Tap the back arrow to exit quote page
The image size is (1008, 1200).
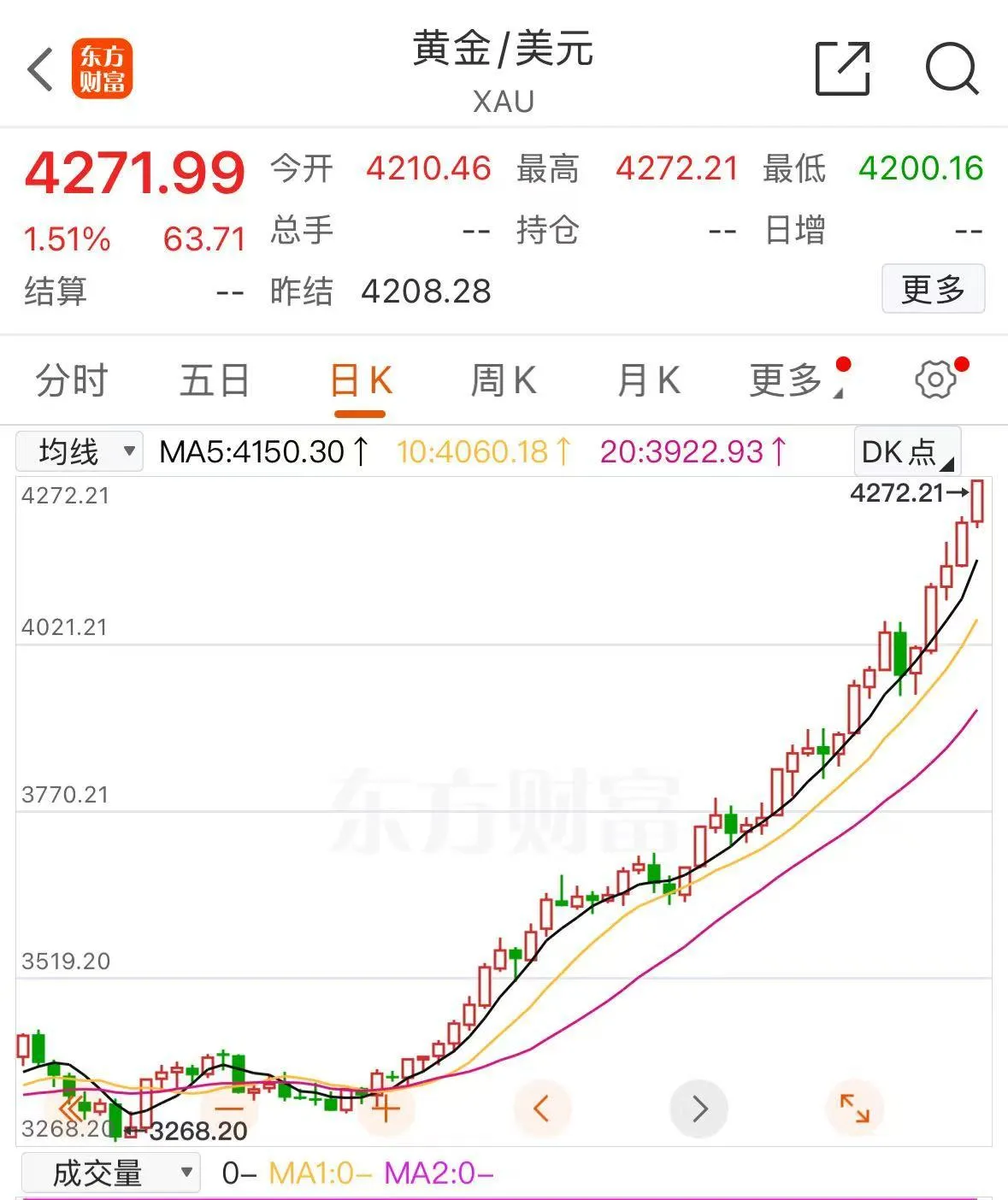pyautogui.click(x=40, y=68)
